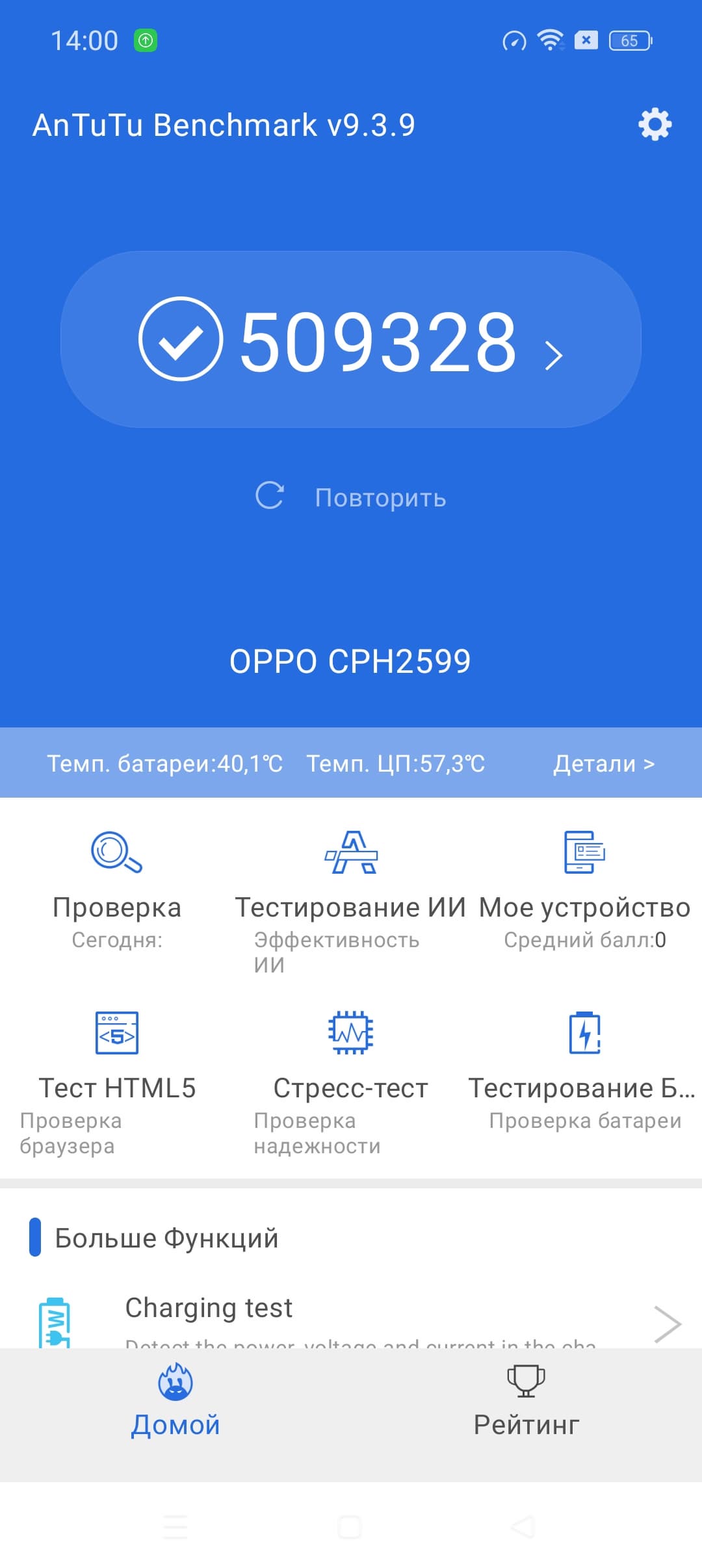Tap the system back button

pyautogui.click(x=524, y=1527)
